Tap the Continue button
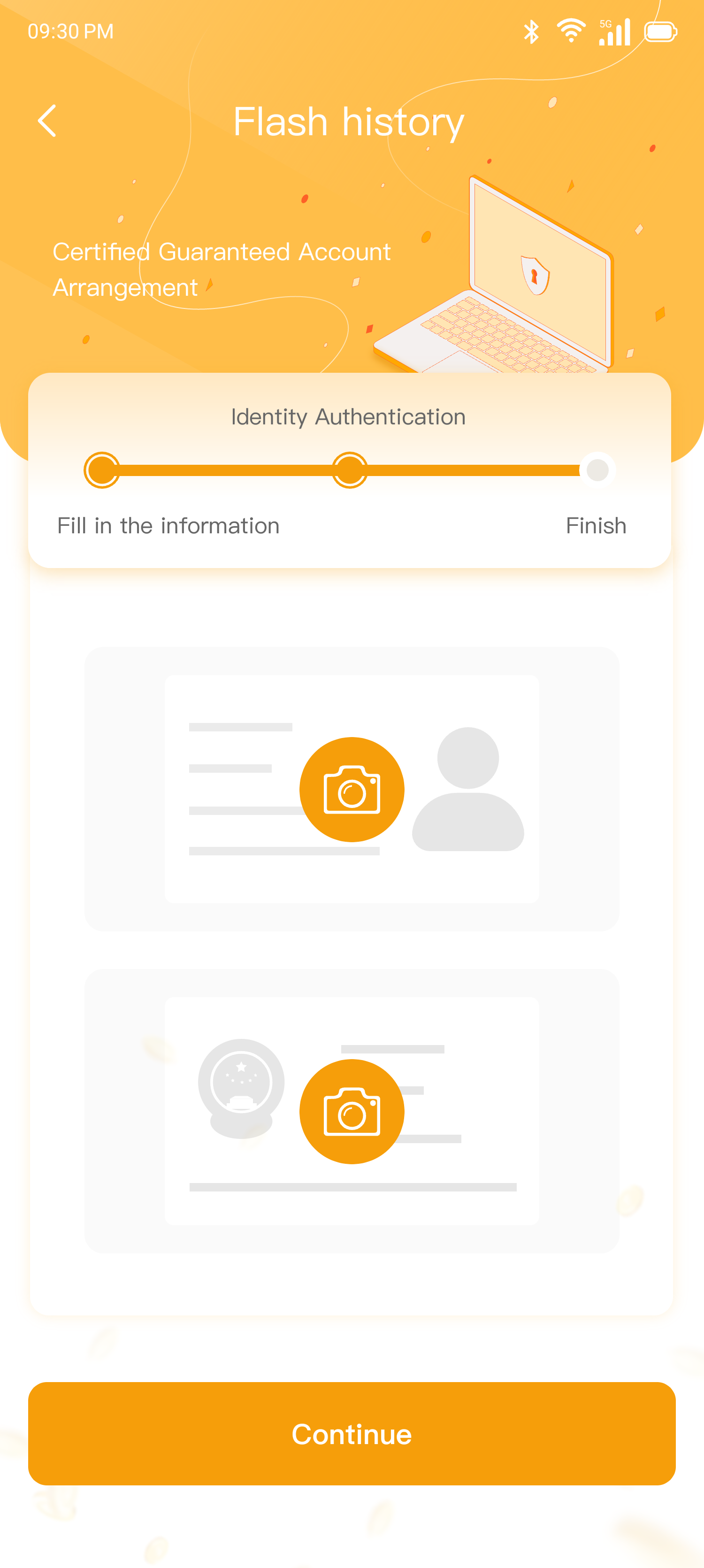 (352, 1433)
